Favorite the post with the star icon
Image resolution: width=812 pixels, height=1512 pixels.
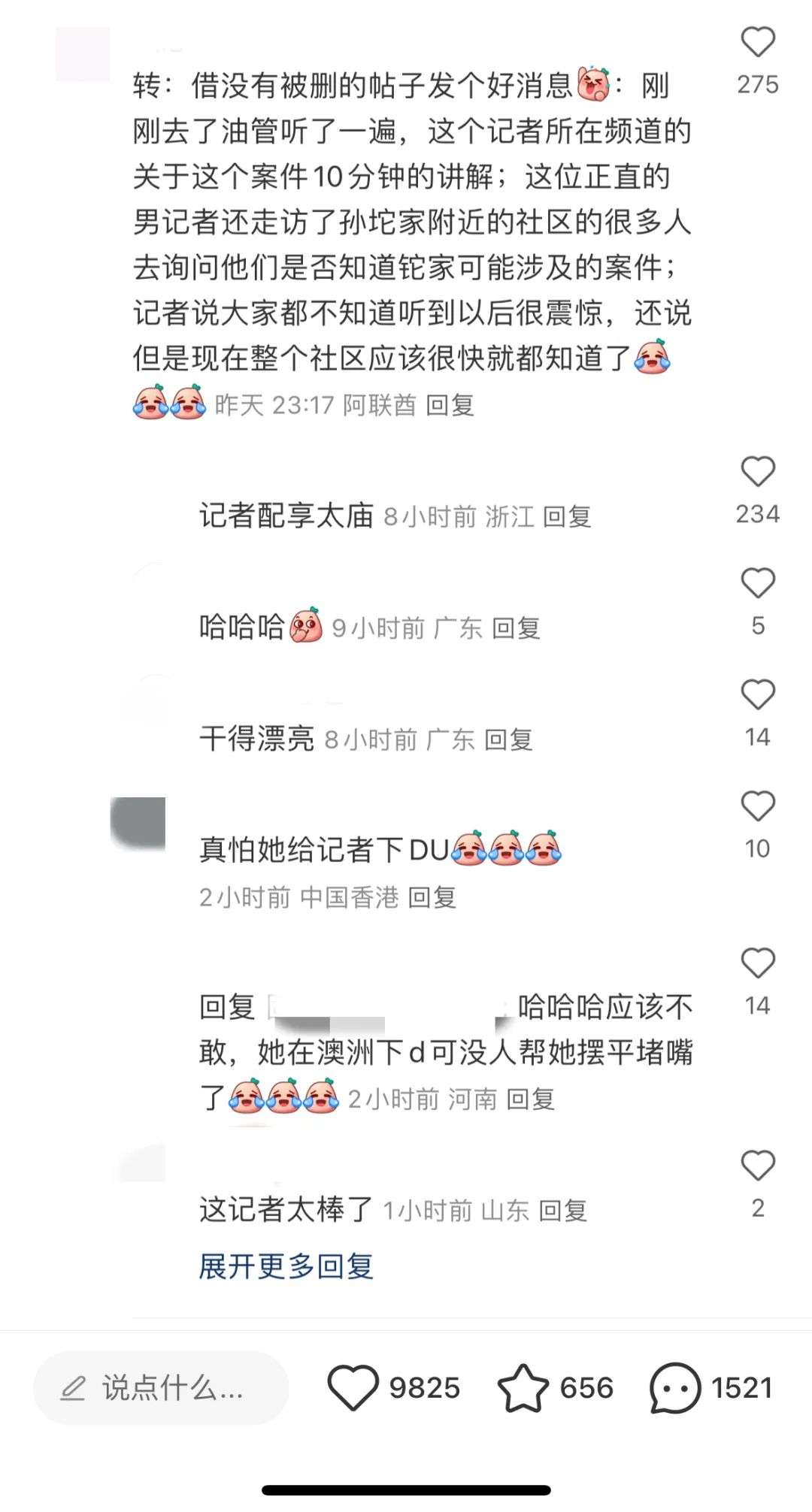[523, 1388]
